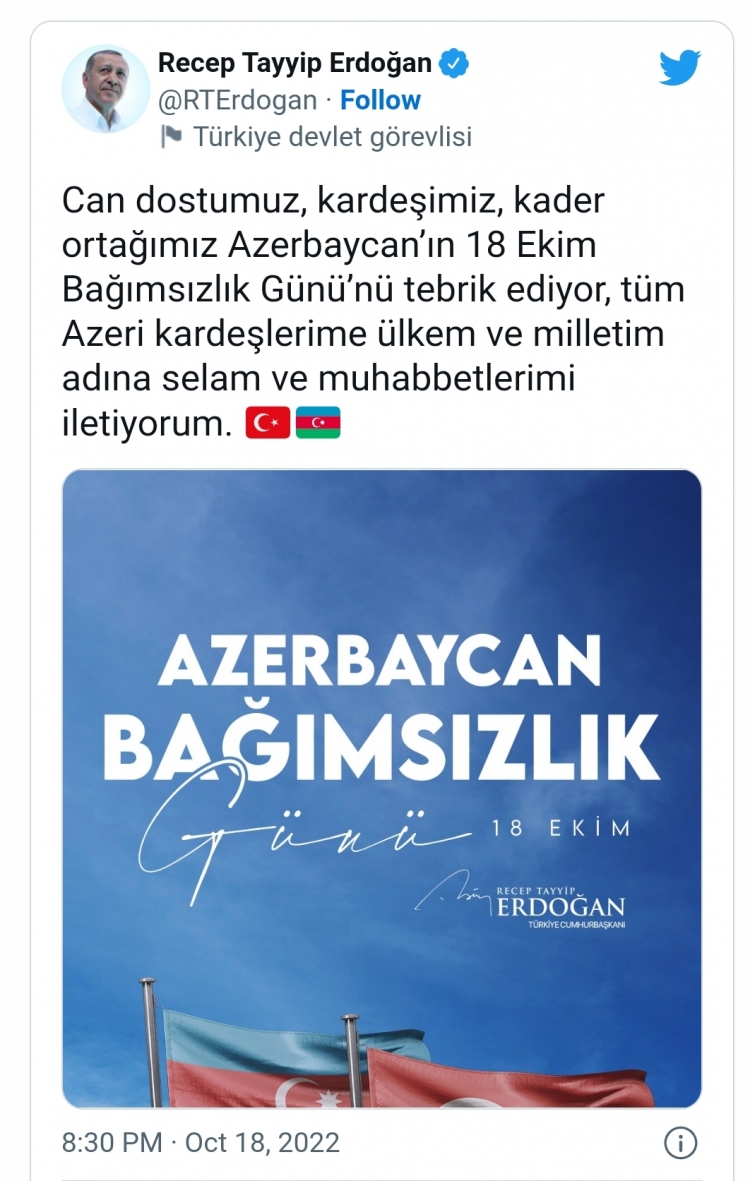Open the tweet timestamp Oct 18, 2022

click(x=200, y=1142)
